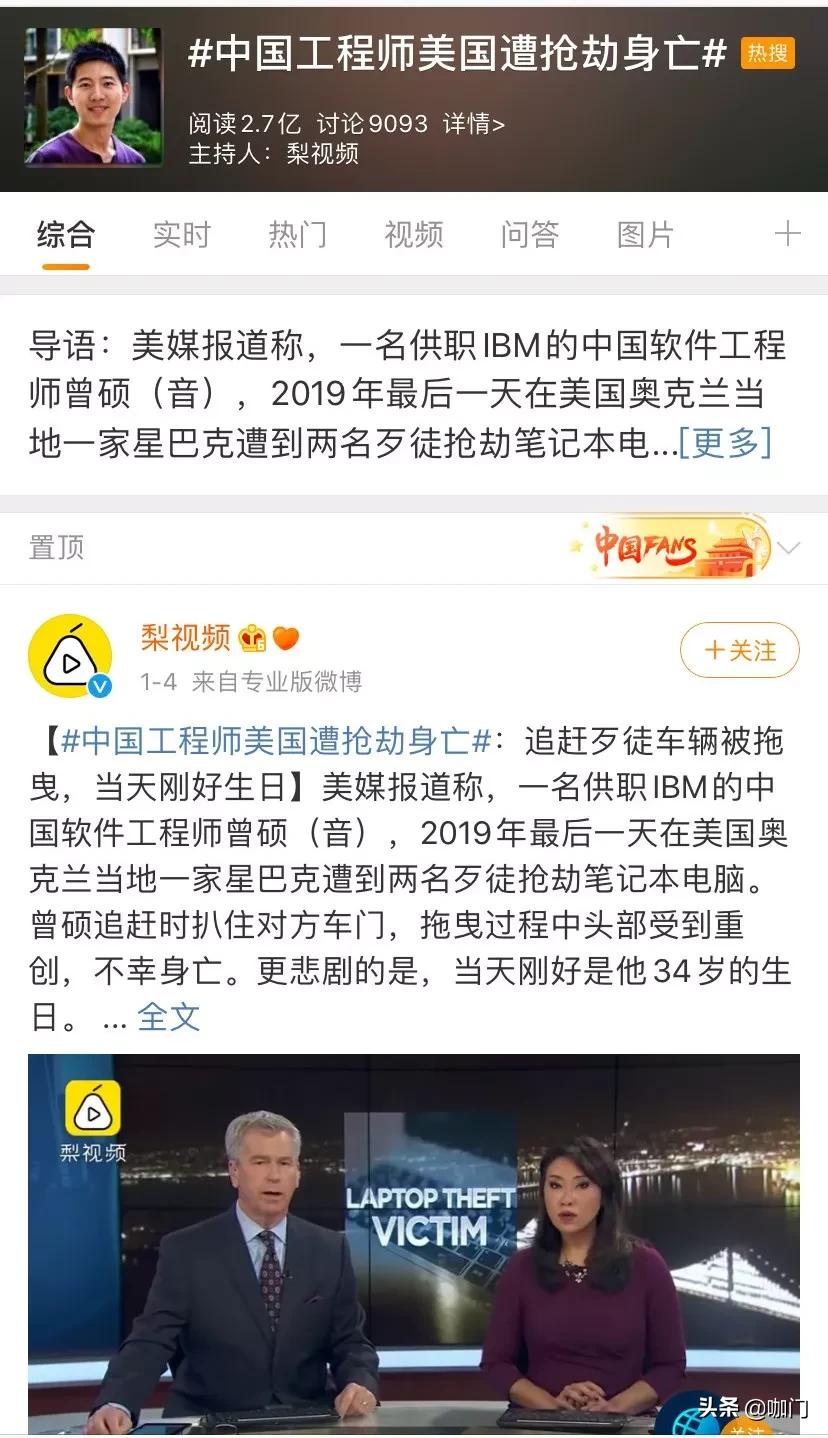Image resolution: width=828 pixels, height=1438 pixels.
Task: Switch to the 综合 tab
Action: (x=66, y=235)
